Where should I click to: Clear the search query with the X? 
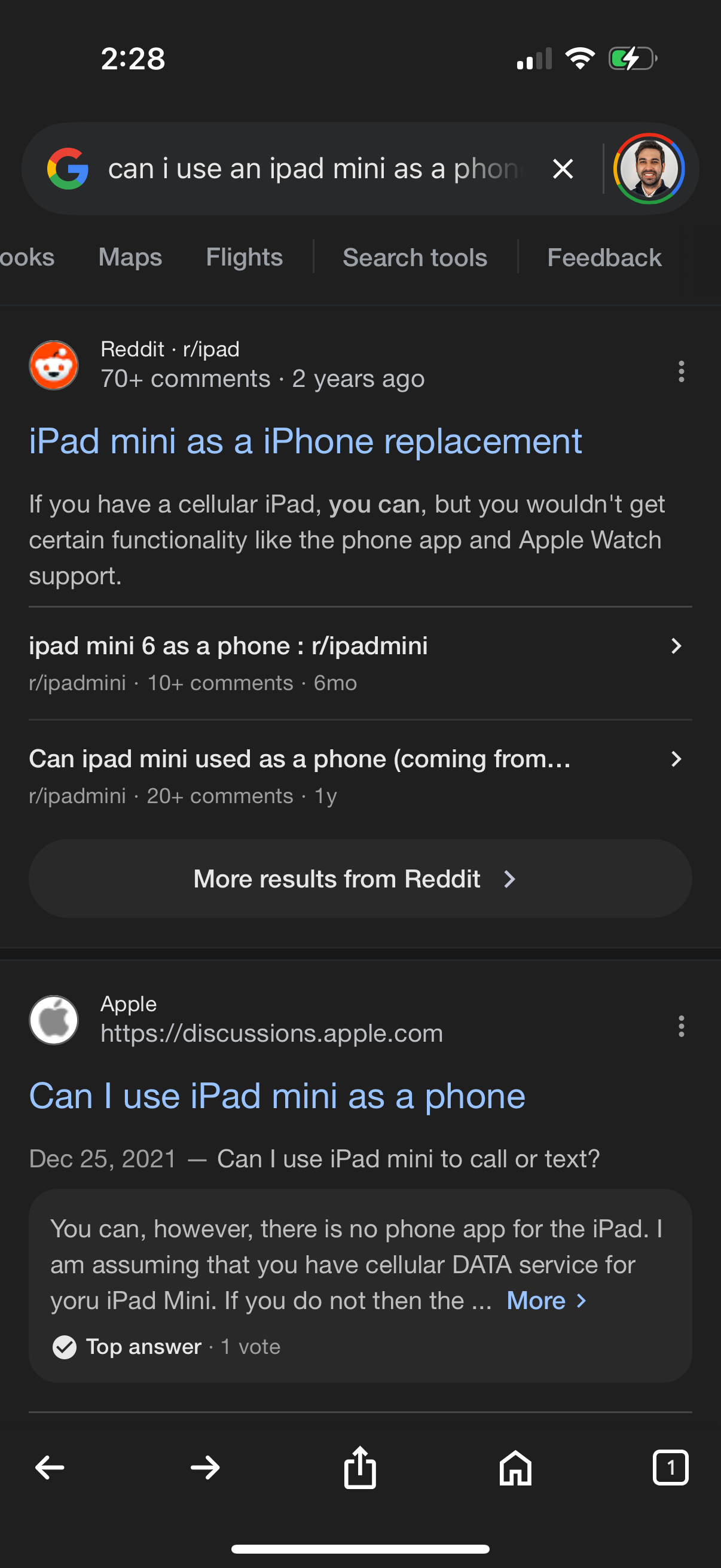tap(561, 169)
